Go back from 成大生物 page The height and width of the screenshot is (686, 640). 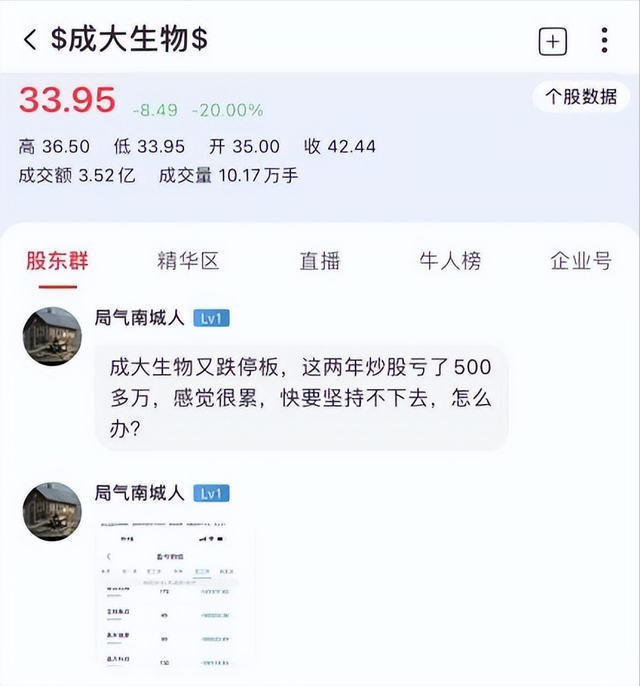[30, 40]
